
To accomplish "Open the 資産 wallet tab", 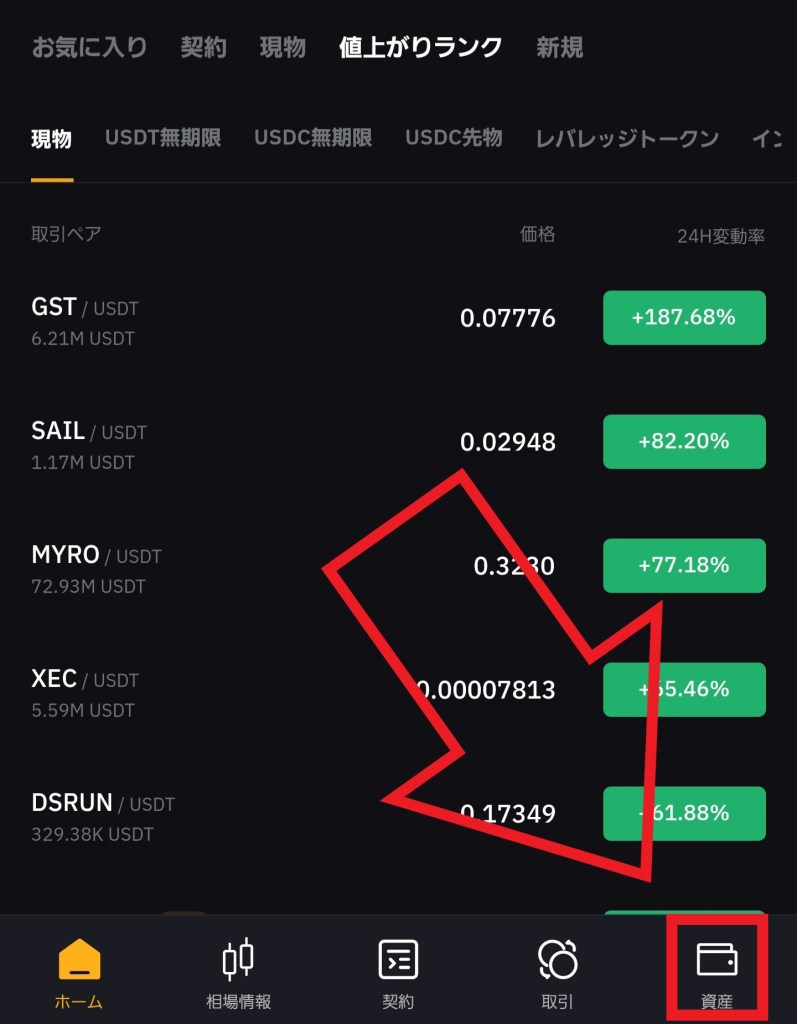I will 717,973.
